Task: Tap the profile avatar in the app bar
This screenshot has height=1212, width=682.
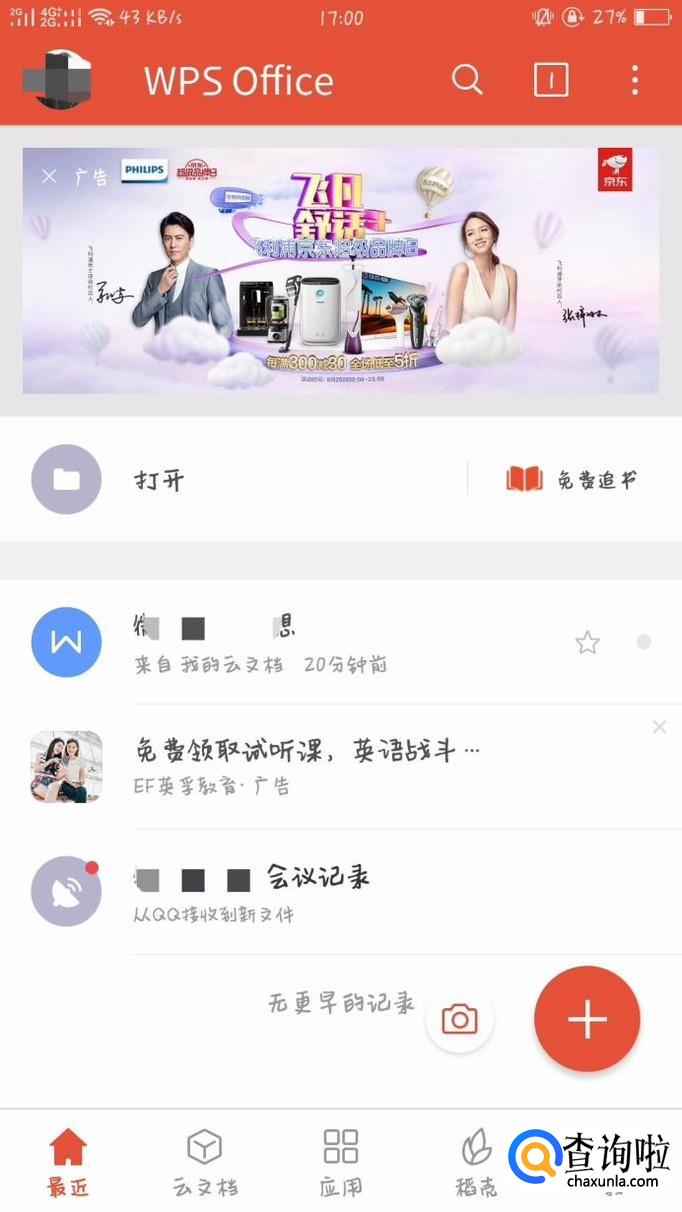Action: pos(63,80)
